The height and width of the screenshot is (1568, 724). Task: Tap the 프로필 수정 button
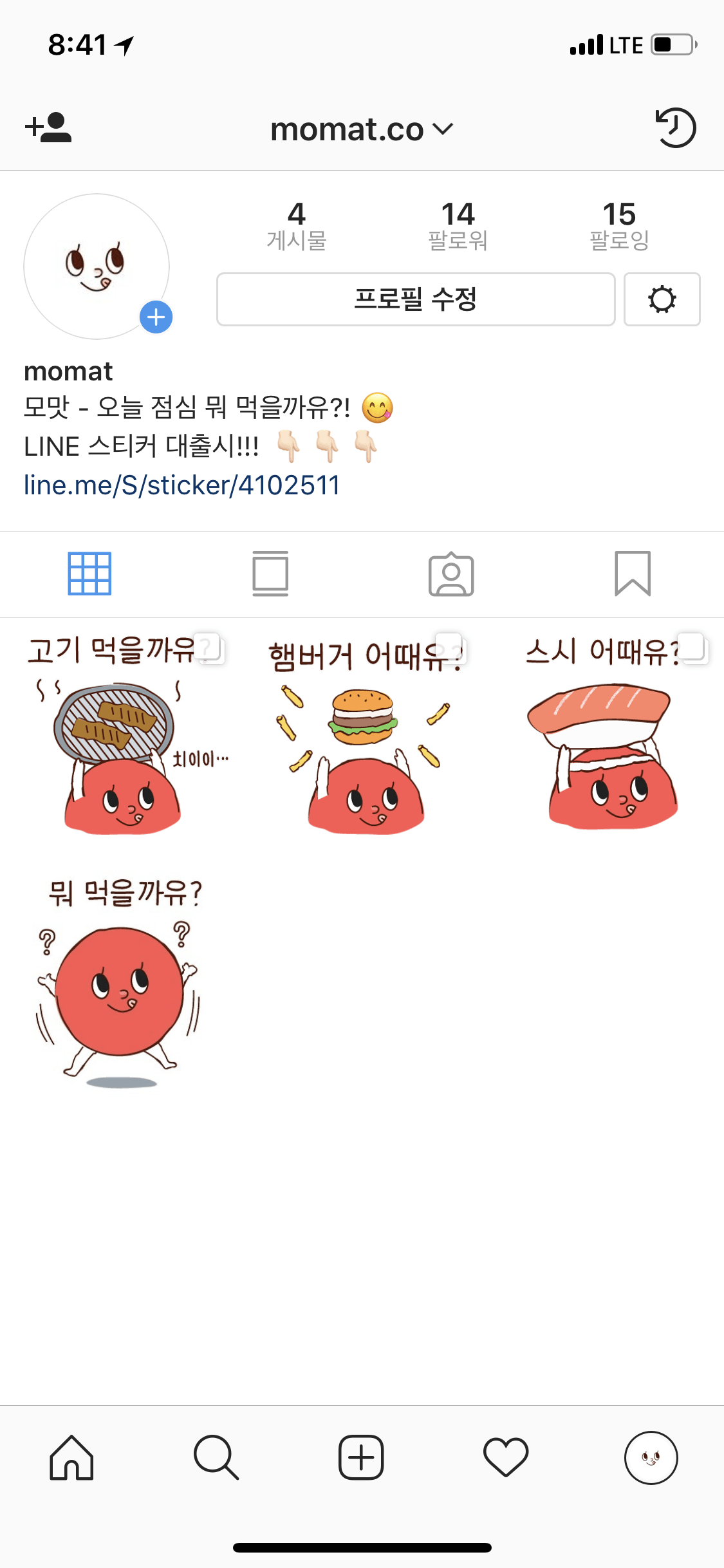[416, 299]
